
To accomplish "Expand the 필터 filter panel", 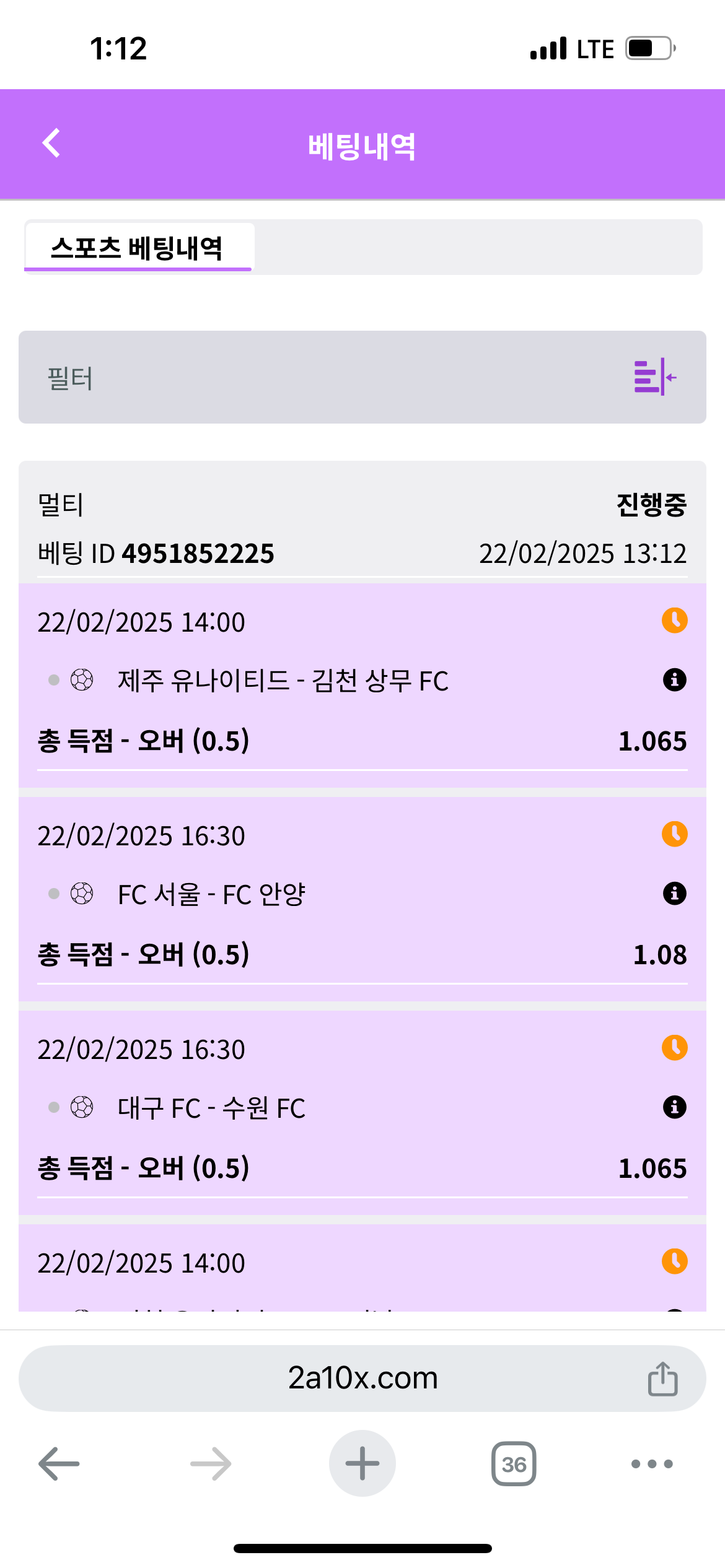I will 655,377.
